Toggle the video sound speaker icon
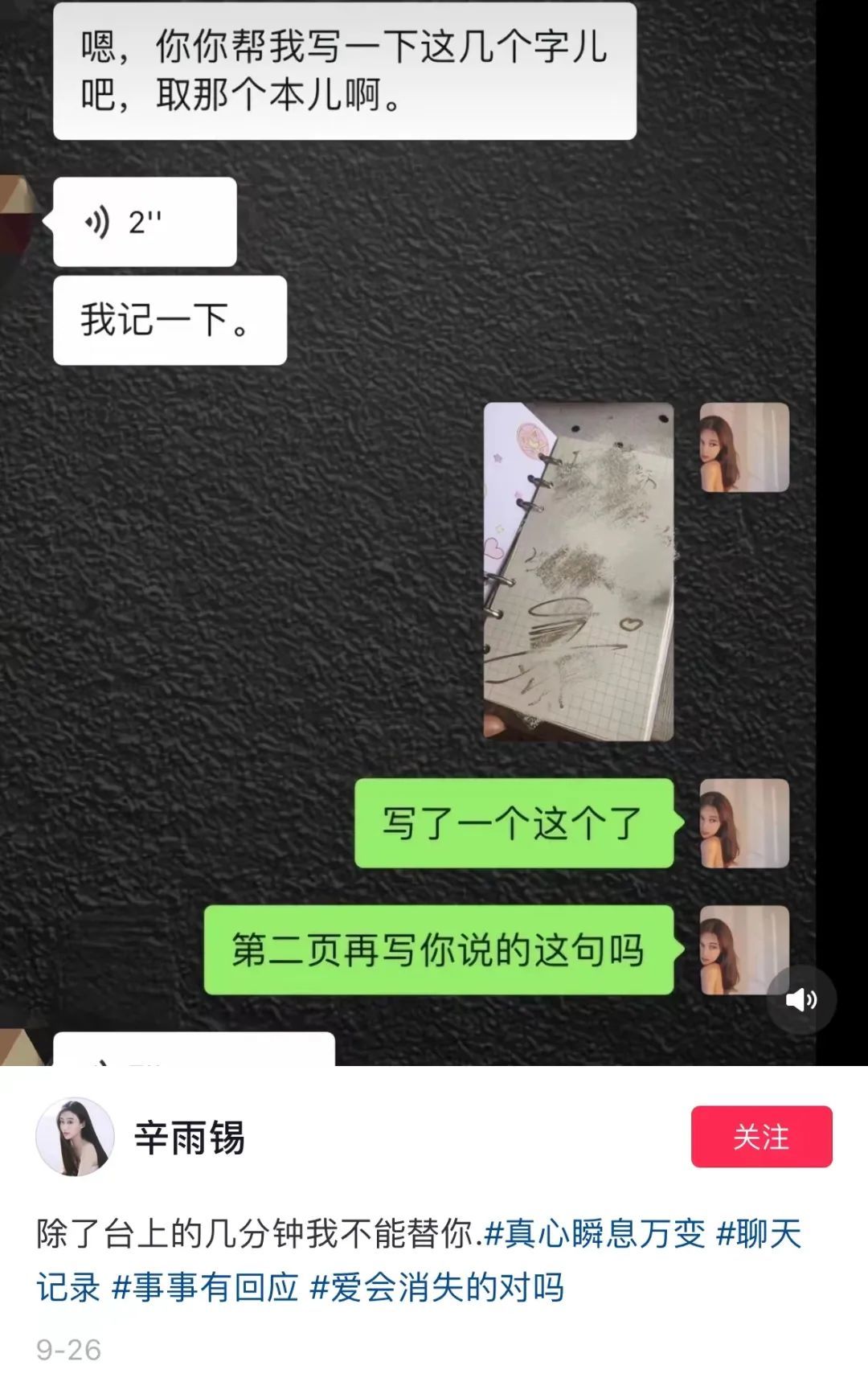The height and width of the screenshot is (1390, 868). click(800, 999)
